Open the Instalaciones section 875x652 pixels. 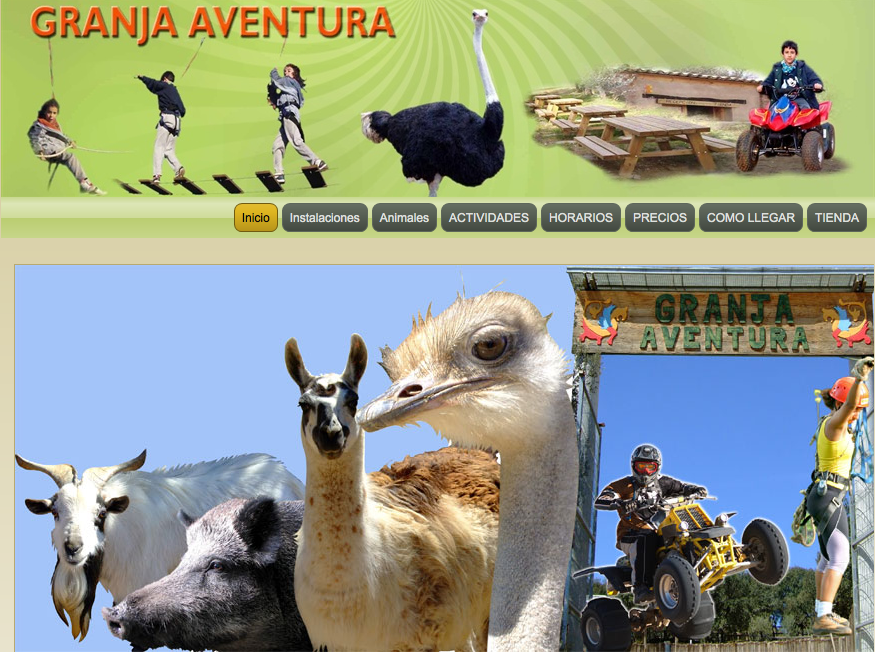click(324, 218)
